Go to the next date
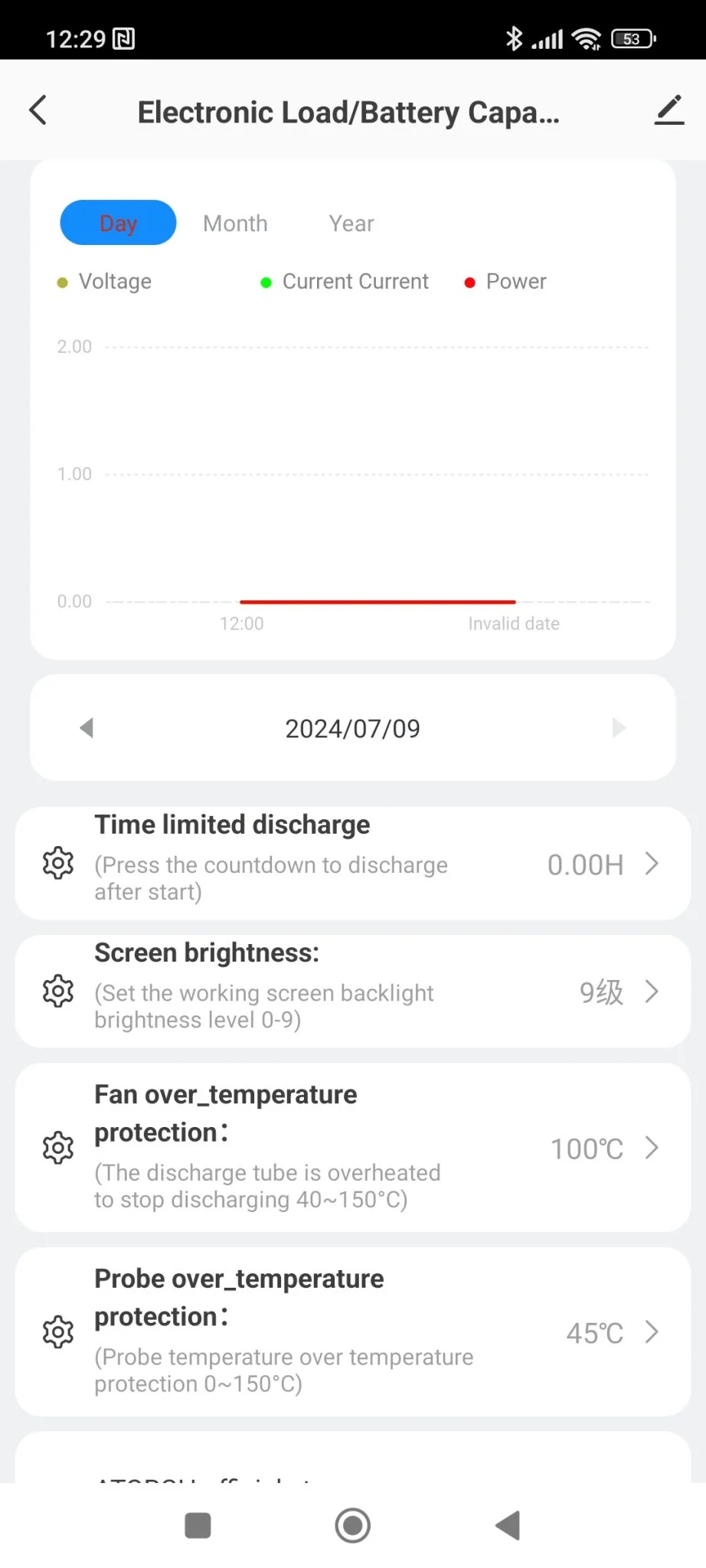The height and width of the screenshot is (1568, 706). [x=619, y=727]
